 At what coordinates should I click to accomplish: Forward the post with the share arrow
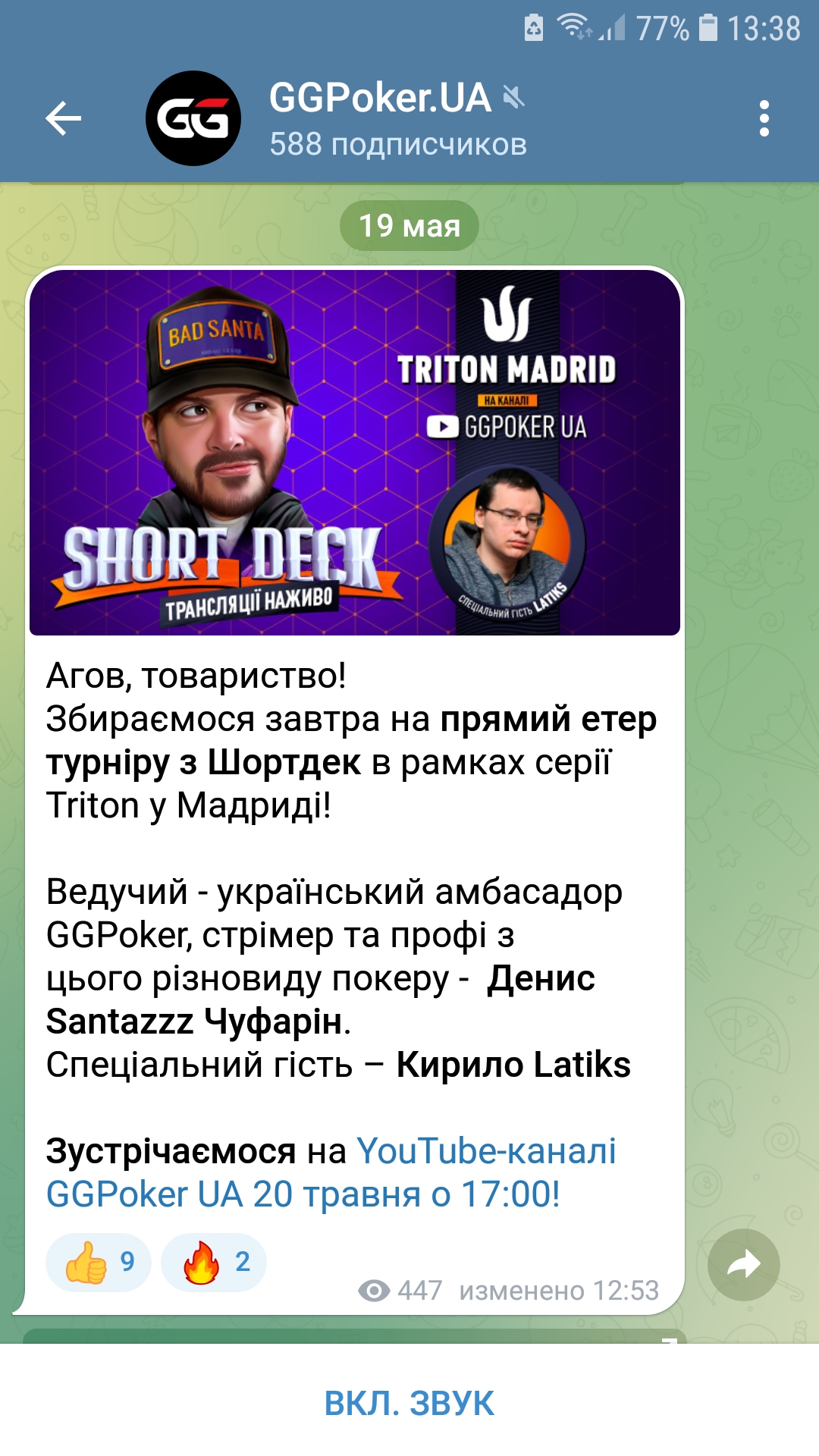tap(743, 1265)
